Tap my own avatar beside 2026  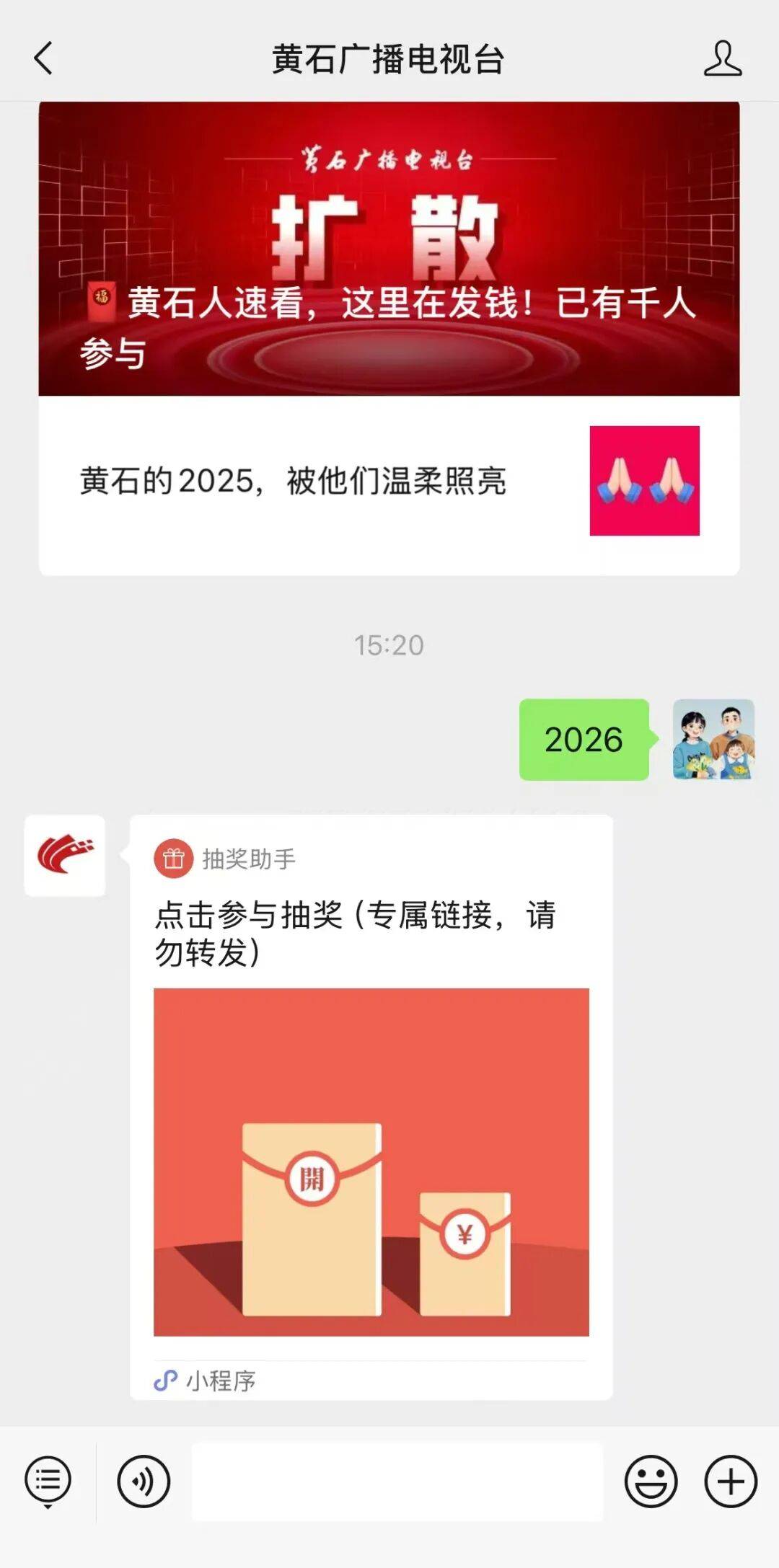click(713, 740)
